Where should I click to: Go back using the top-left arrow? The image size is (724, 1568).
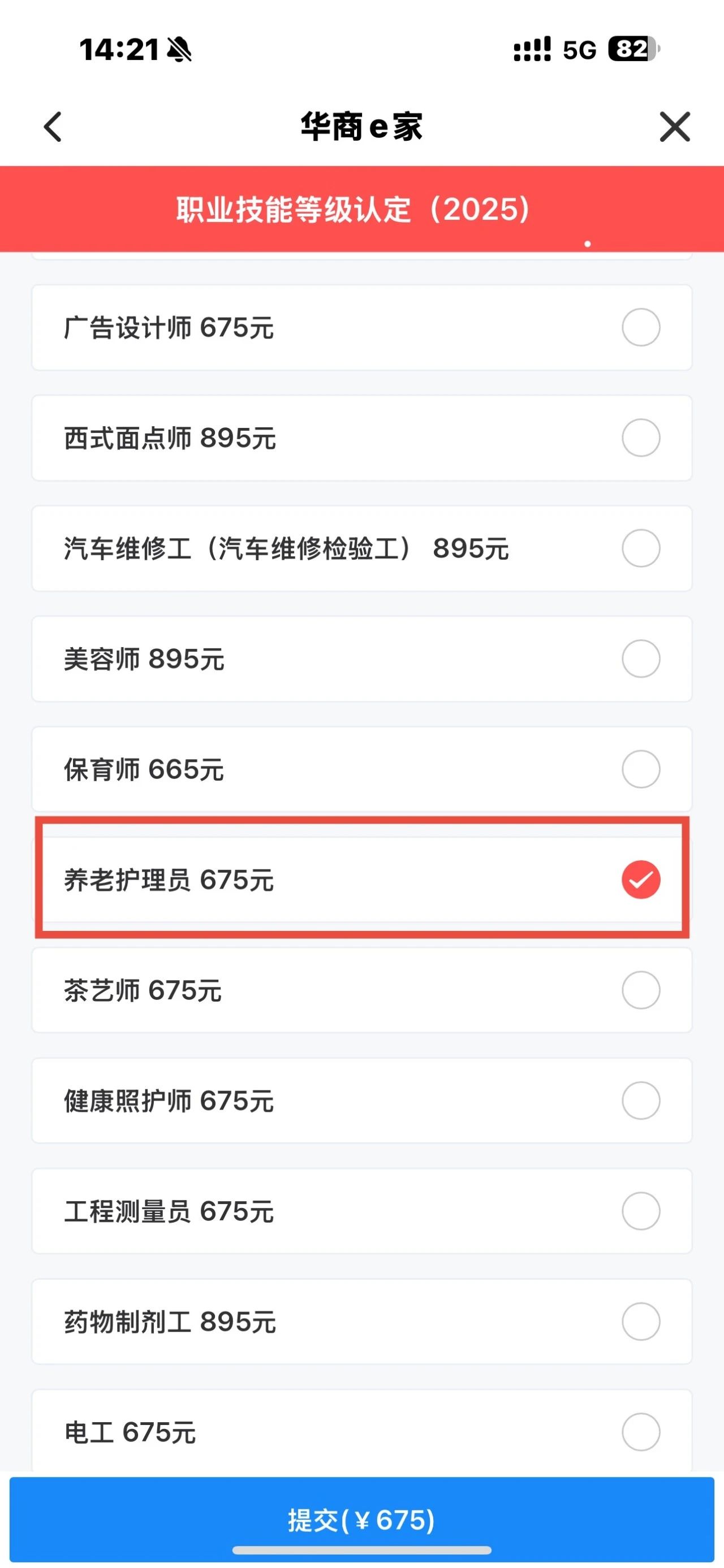pyautogui.click(x=53, y=127)
